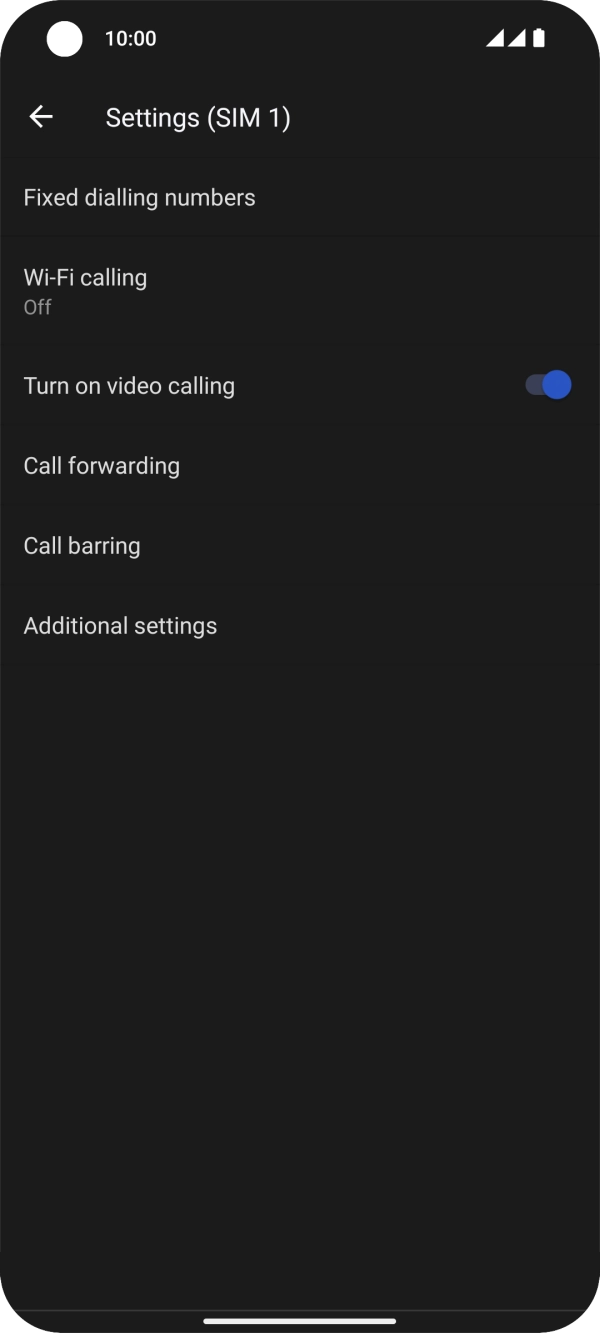This screenshot has width=600, height=1333.
Task: Open Call barring settings
Action: pyautogui.click(x=82, y=546)
